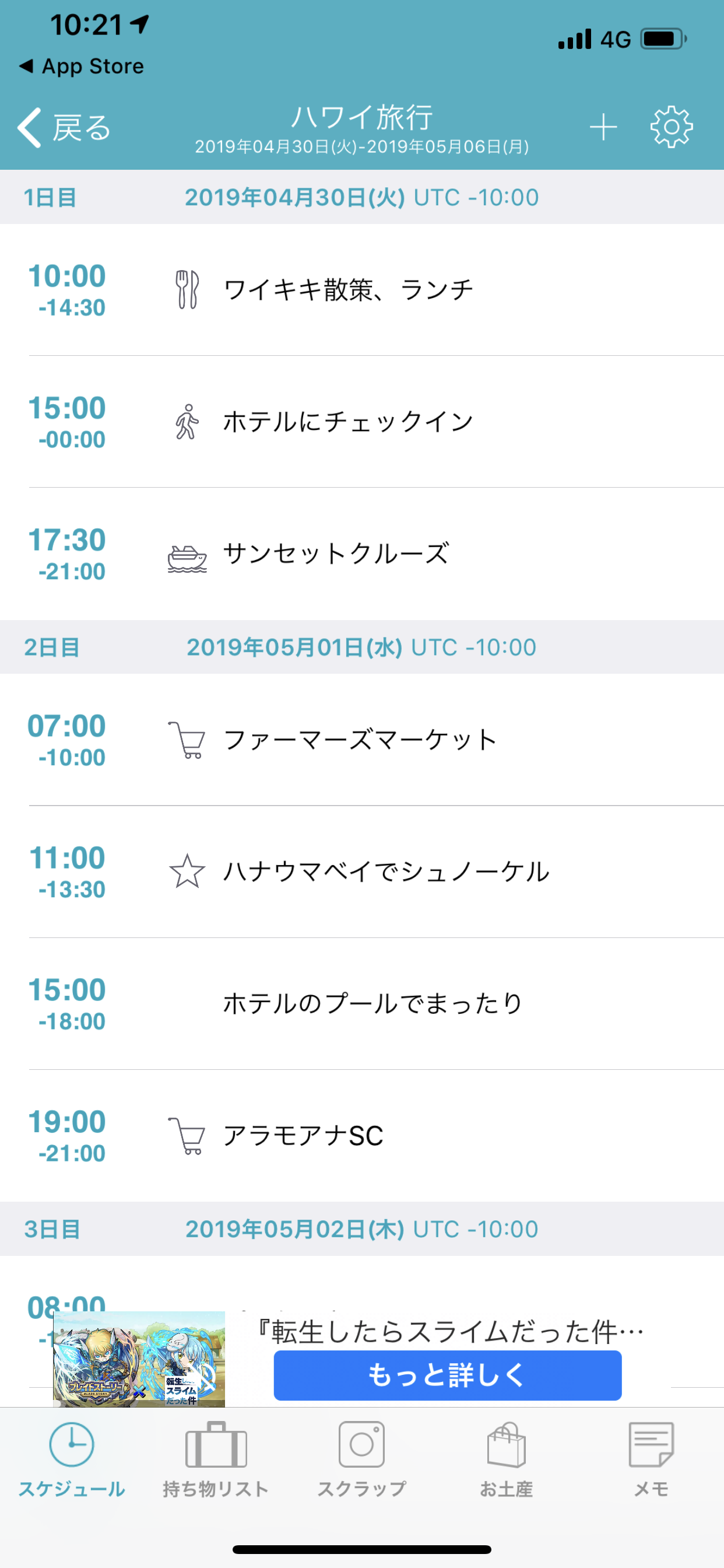Screen dimensions: 724x1568
Task: Open the ホテルのプールでまったり entry
Action: 372,1004
